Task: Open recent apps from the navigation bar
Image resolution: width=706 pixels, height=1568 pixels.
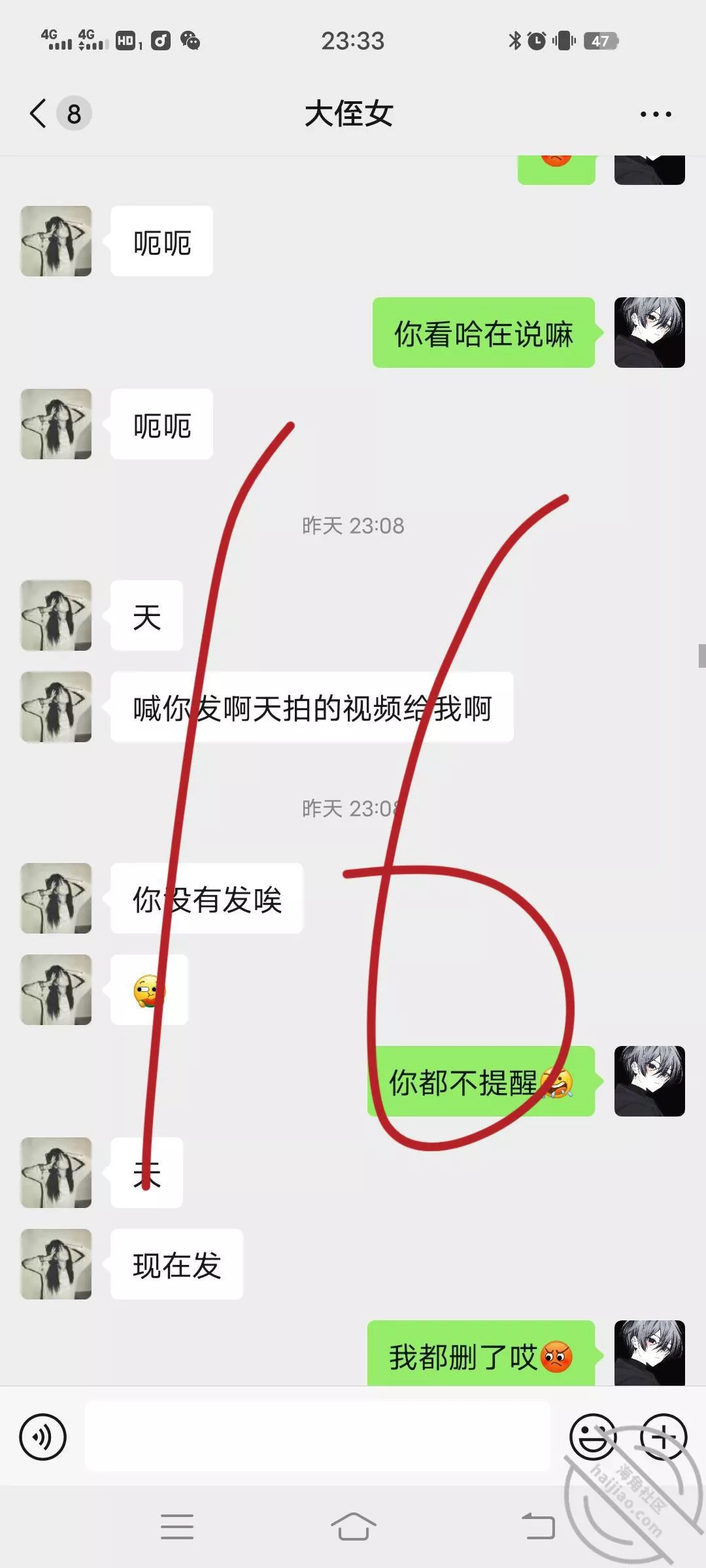Action: (x=176, y=1527)
